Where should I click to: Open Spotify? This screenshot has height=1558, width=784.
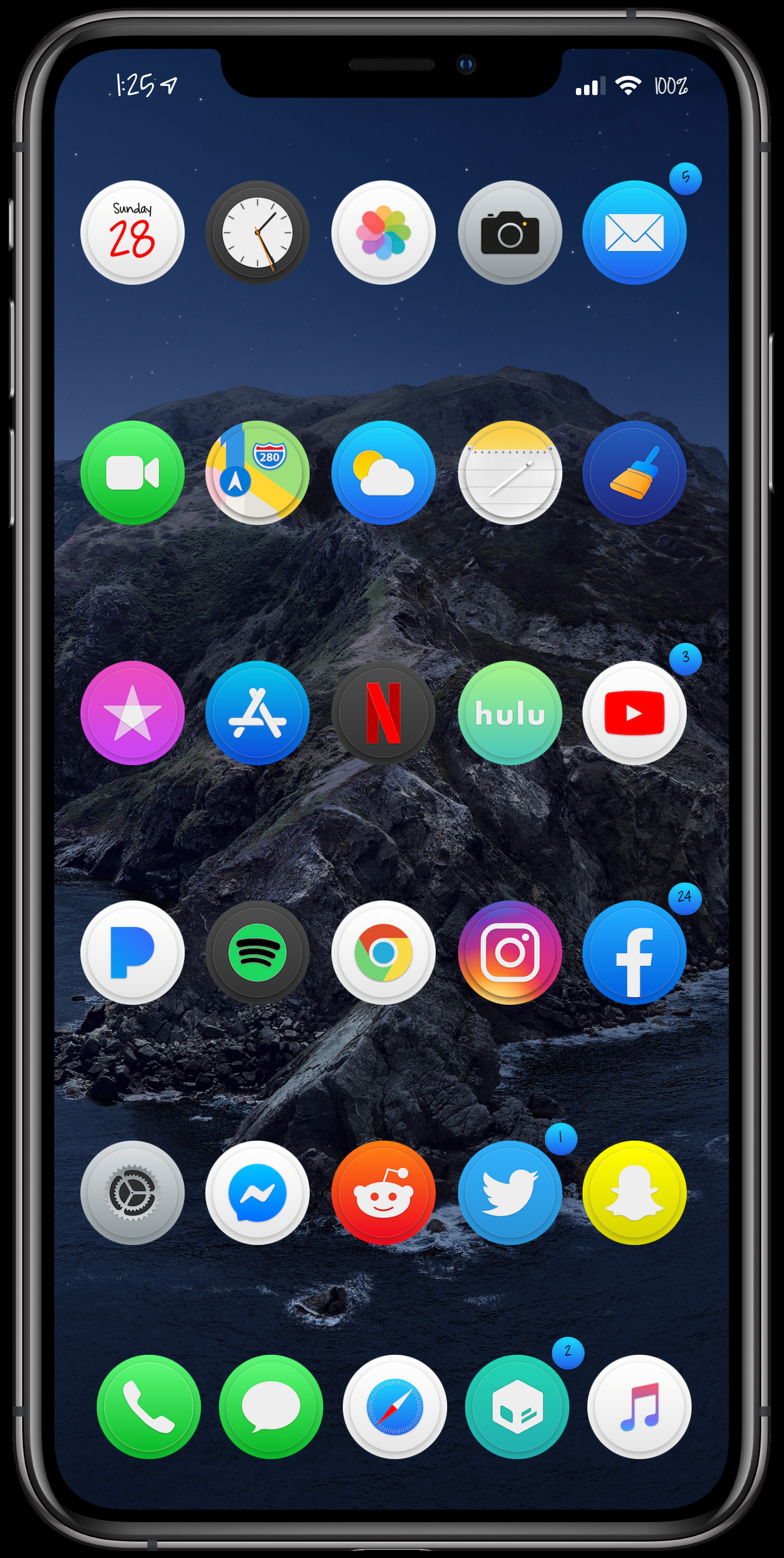click(258, 953)
